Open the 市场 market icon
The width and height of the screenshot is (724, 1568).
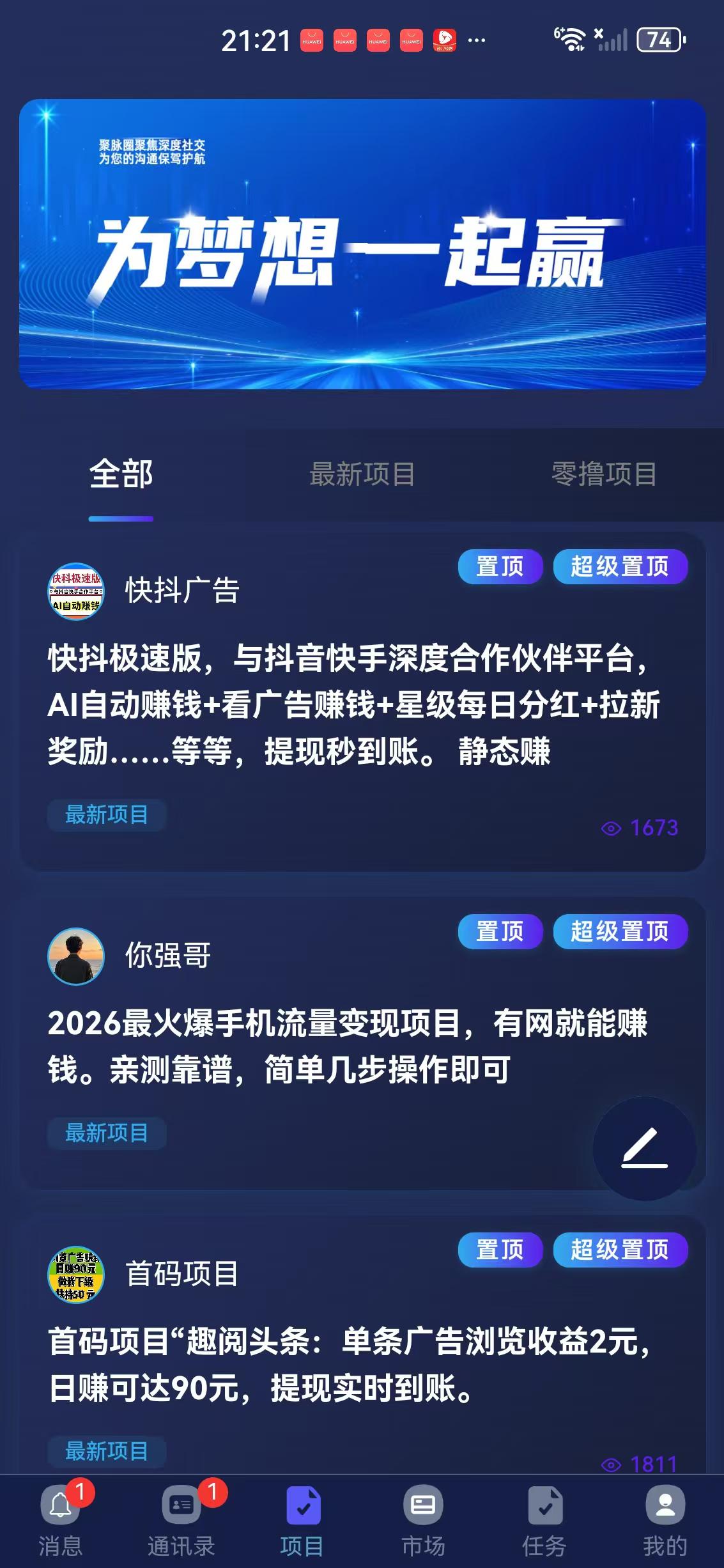click(422, 1505)
